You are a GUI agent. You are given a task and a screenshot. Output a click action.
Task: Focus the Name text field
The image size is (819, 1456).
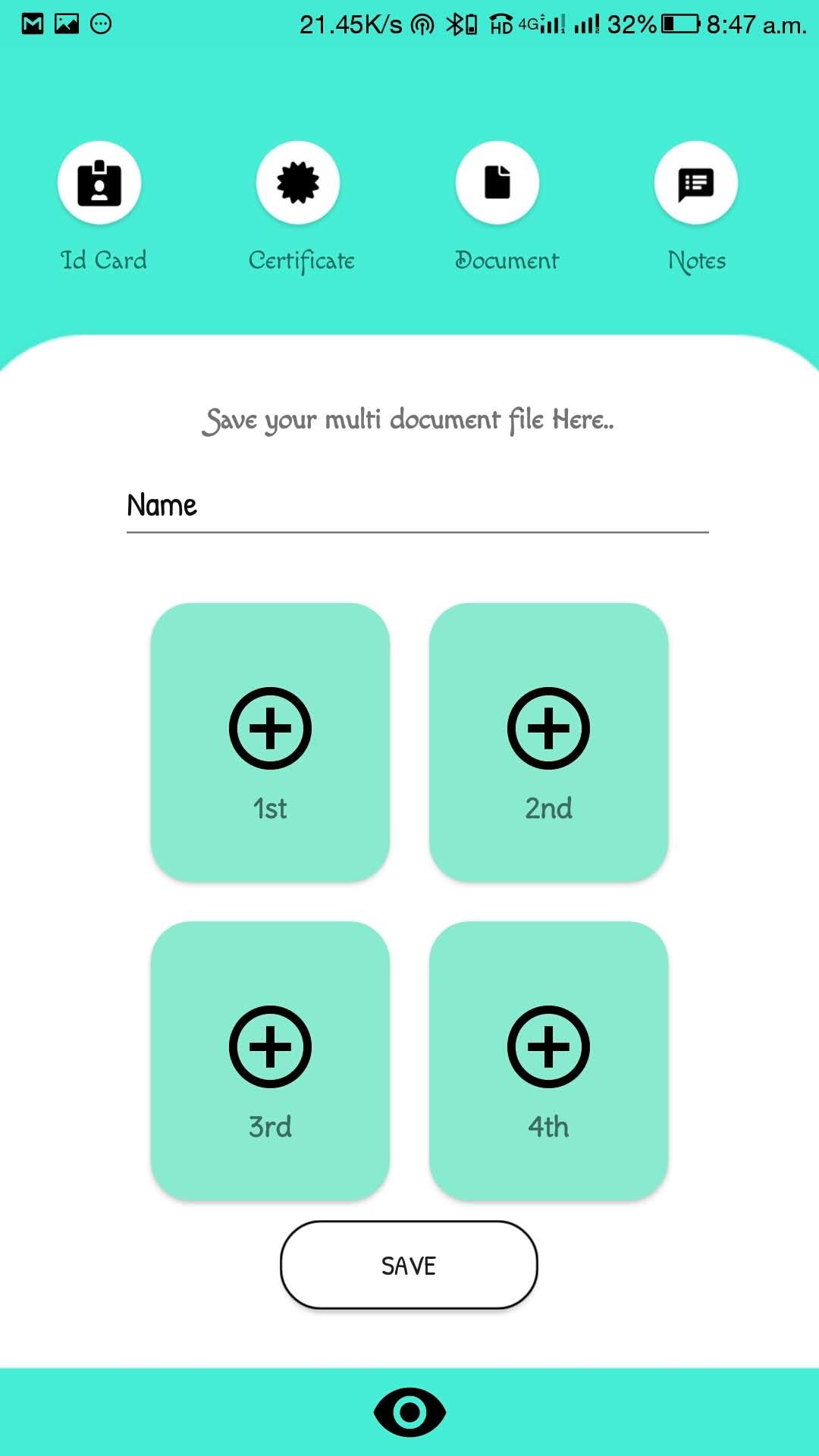pos(417,506)
